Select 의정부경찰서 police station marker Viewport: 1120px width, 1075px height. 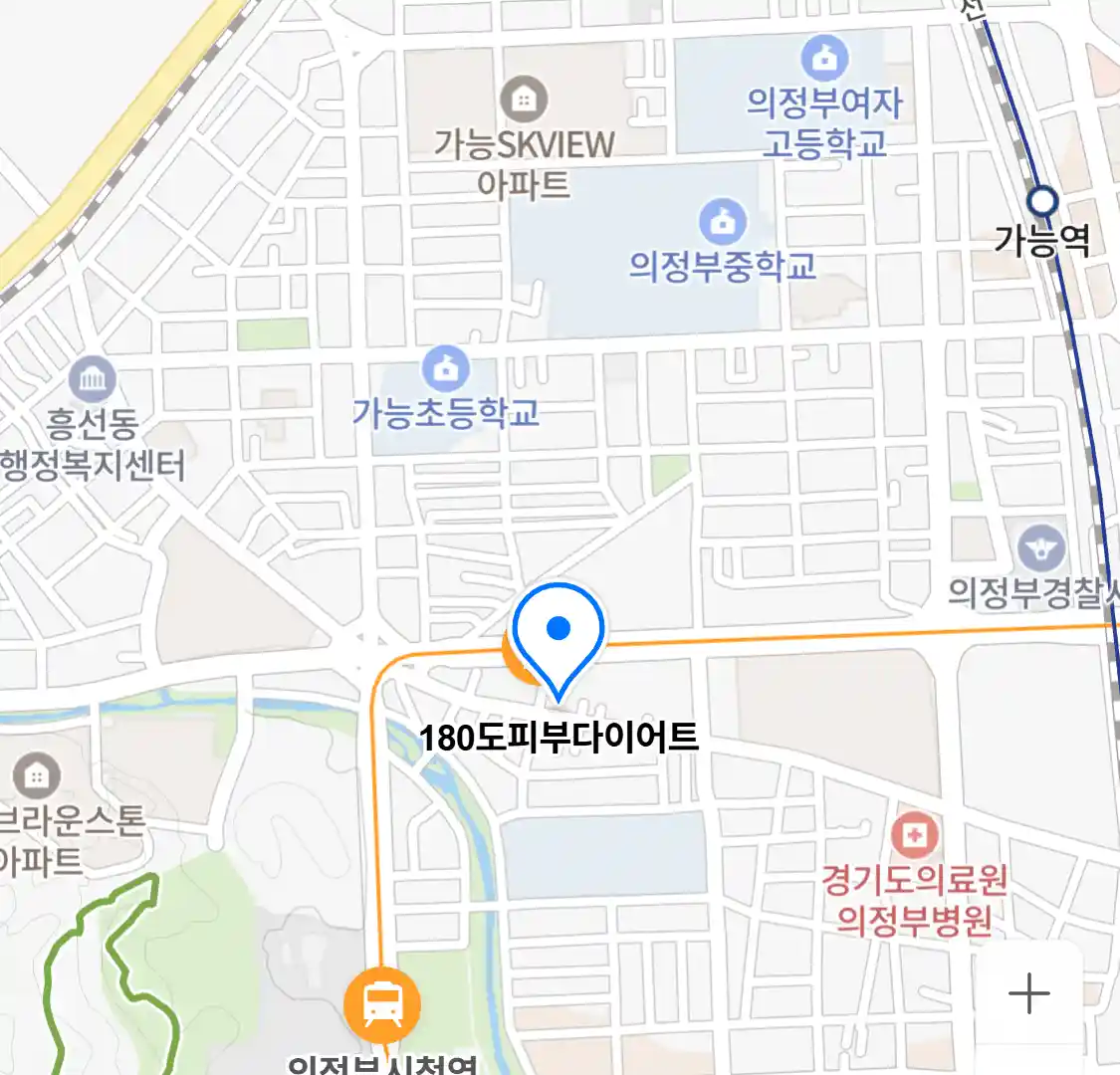(1041, 547)
